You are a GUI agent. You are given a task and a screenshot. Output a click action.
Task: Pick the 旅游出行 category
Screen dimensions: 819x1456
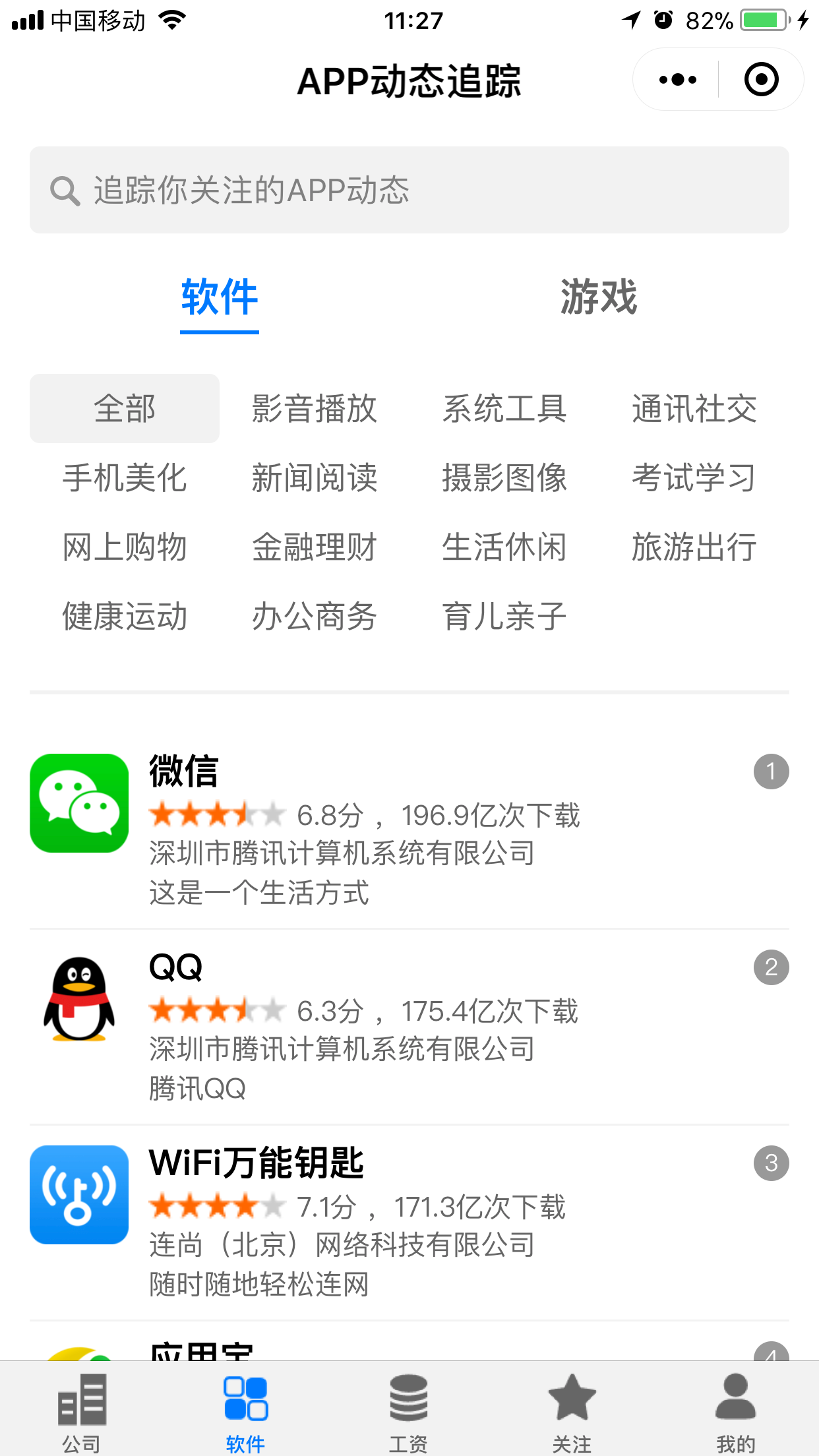tap(694, 547)
